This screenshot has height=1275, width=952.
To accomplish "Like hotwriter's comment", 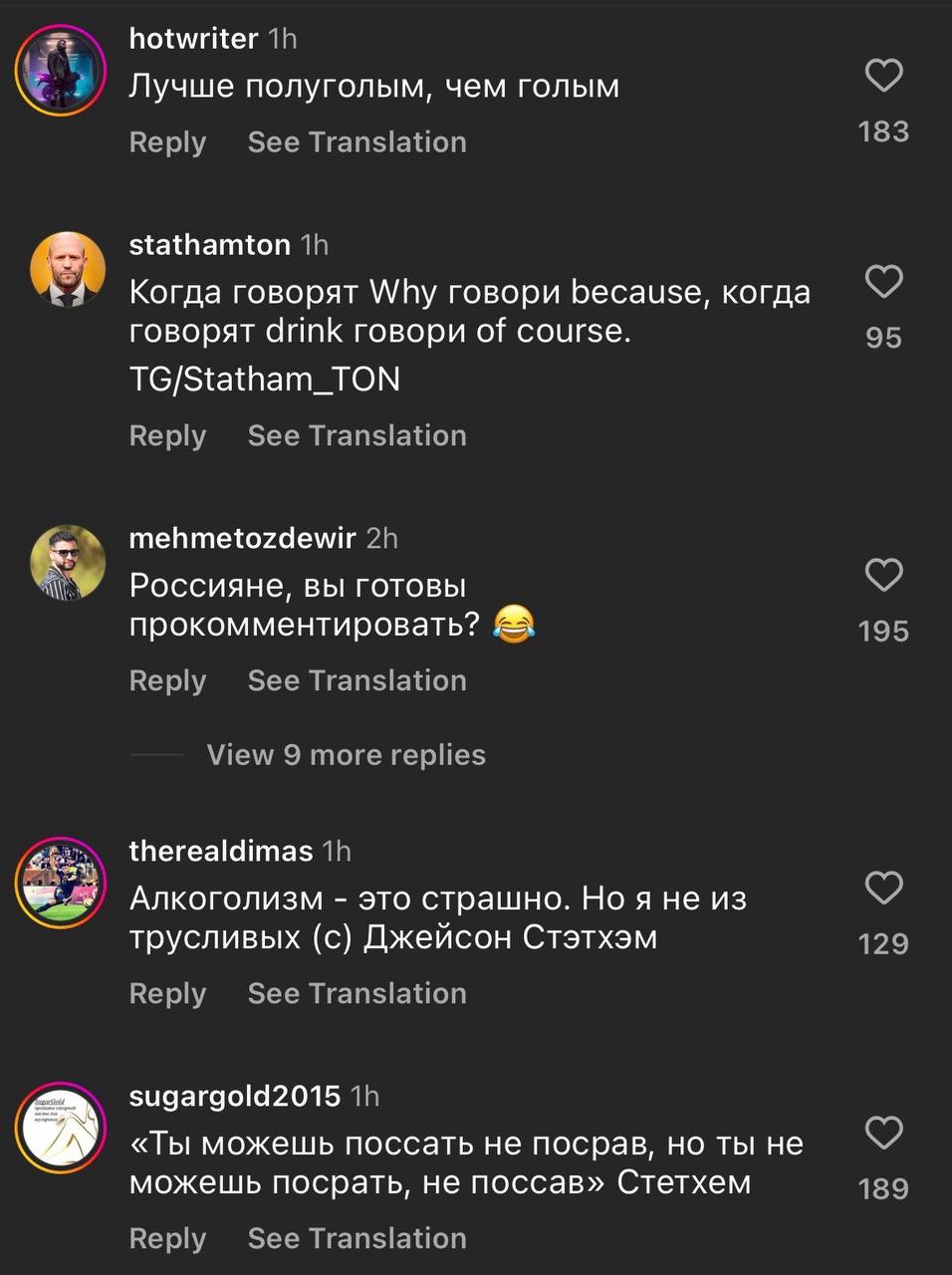I will click(883, 77).
